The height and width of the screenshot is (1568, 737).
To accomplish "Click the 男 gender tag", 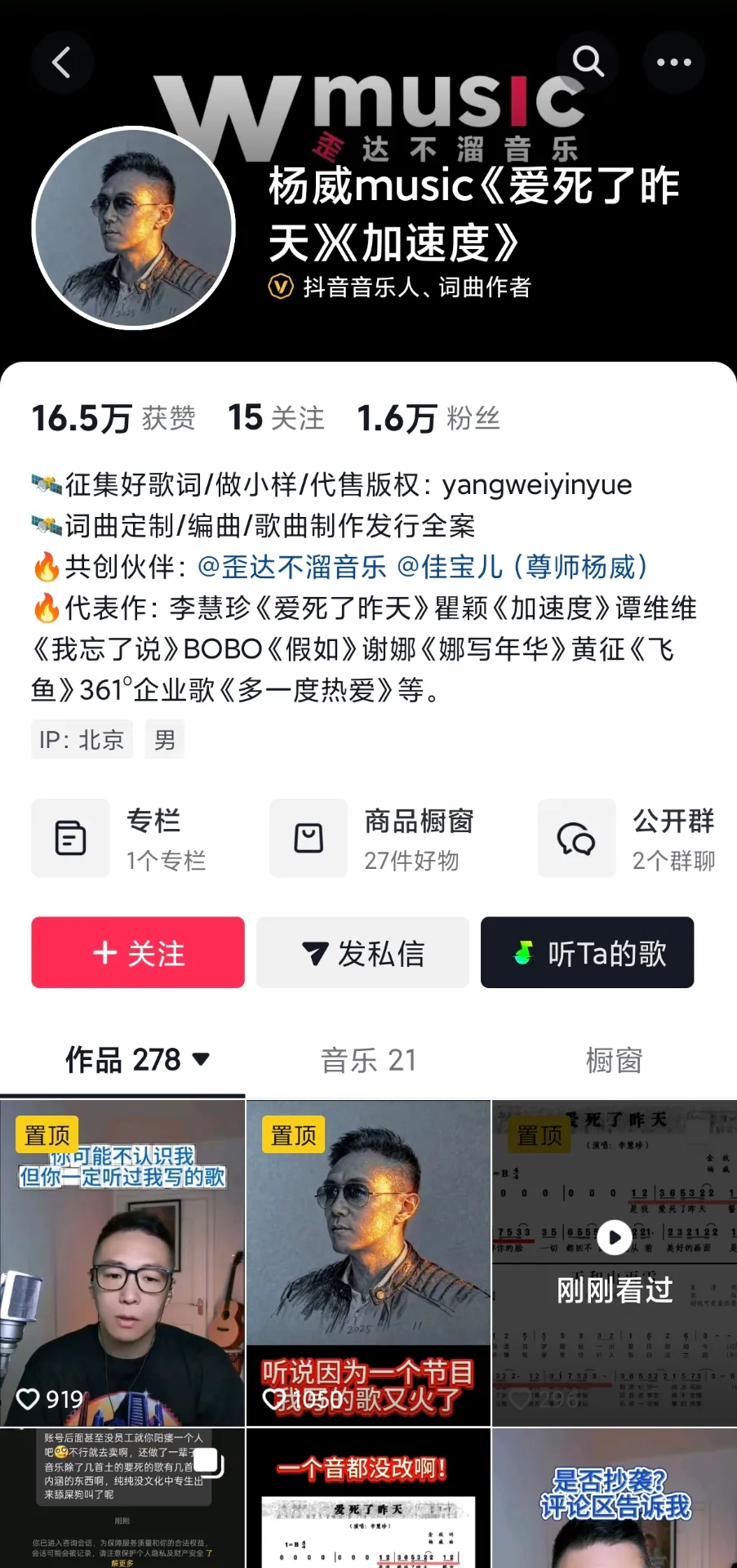I will tap(164, 739).
